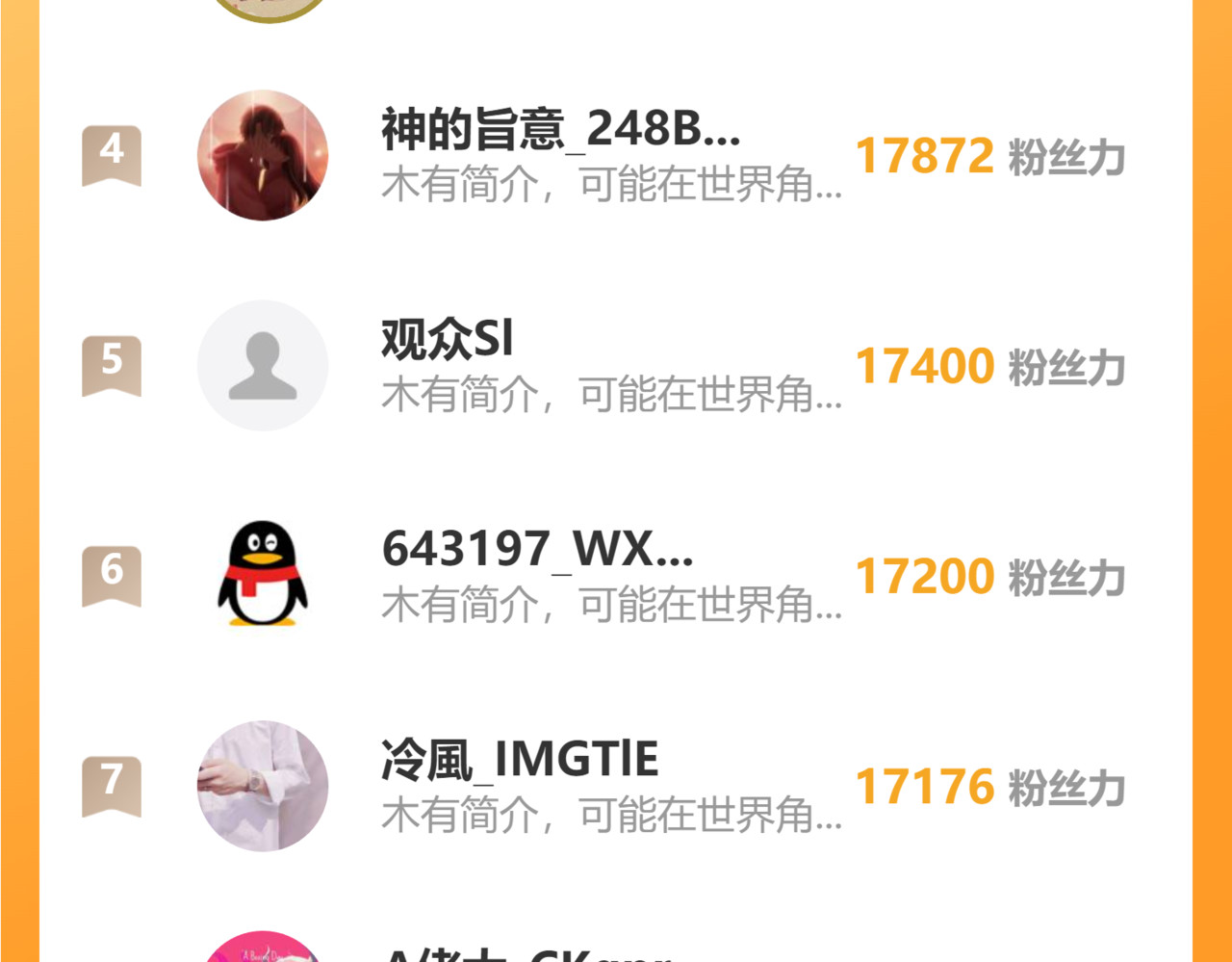The image size is (1232, 962).
Task: View the rank 7 user 冷風_IMGTIE
Action: point(520,760)
